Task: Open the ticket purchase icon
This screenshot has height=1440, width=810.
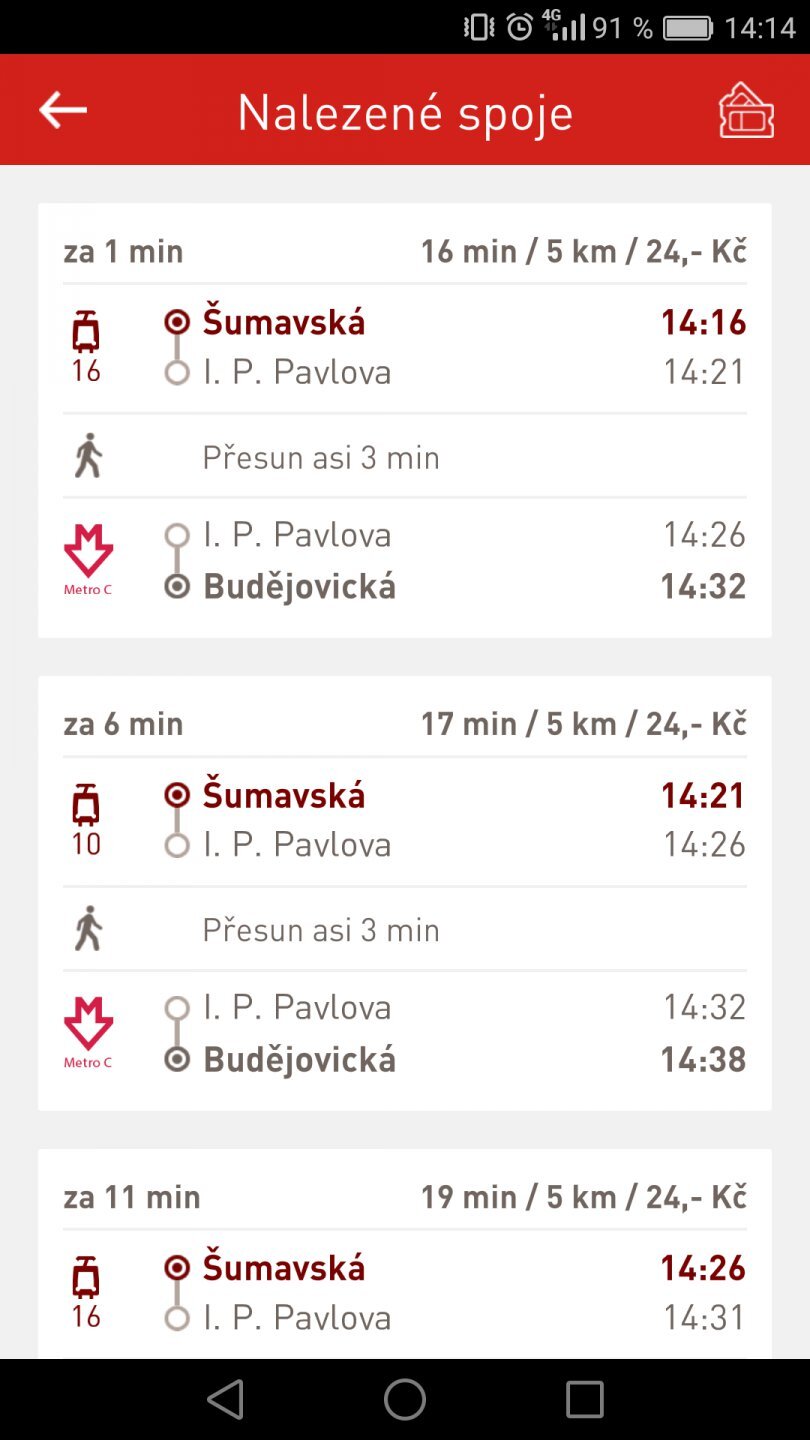Action: tap(746, 110)
